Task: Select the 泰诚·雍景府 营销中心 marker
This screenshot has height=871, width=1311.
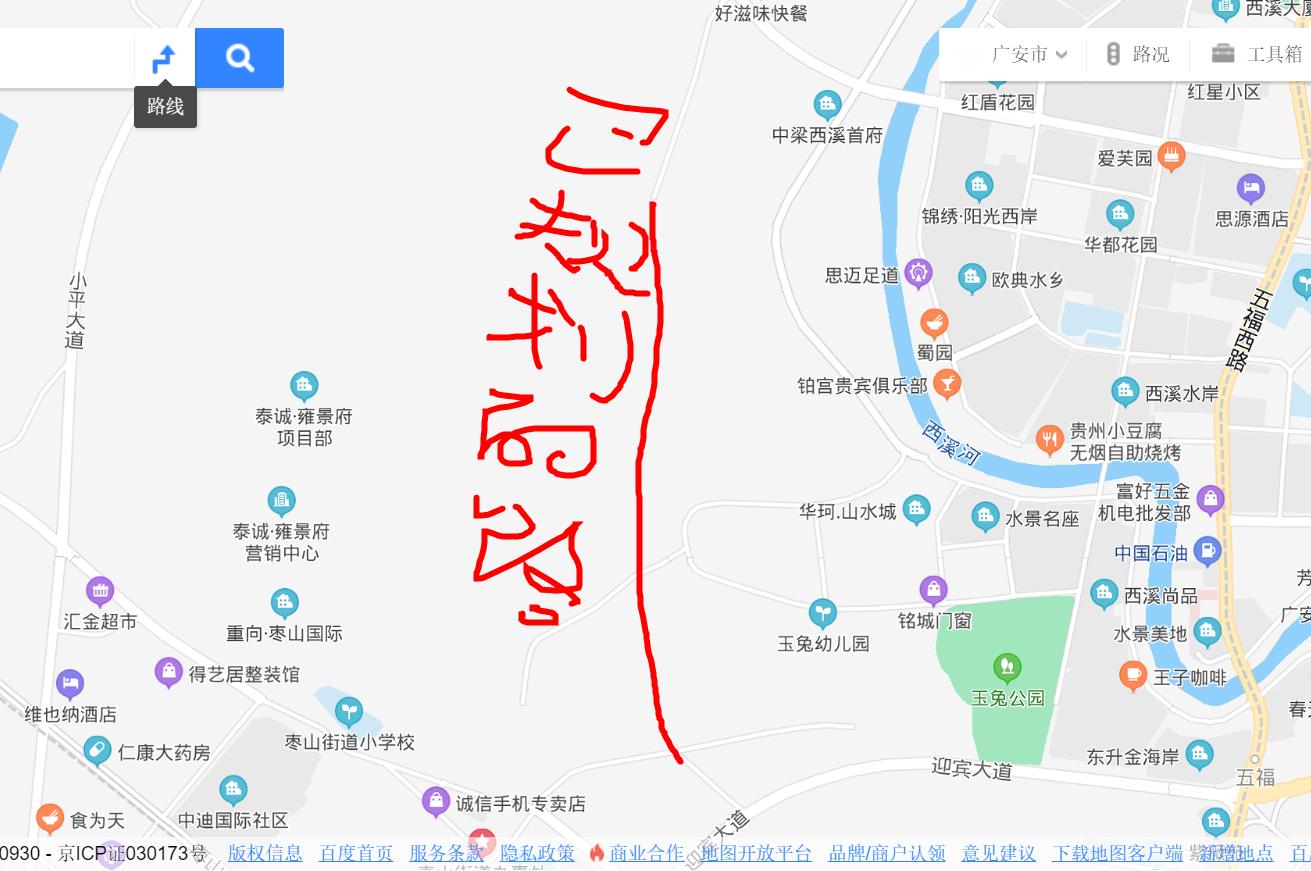Action: coord(282,502)
